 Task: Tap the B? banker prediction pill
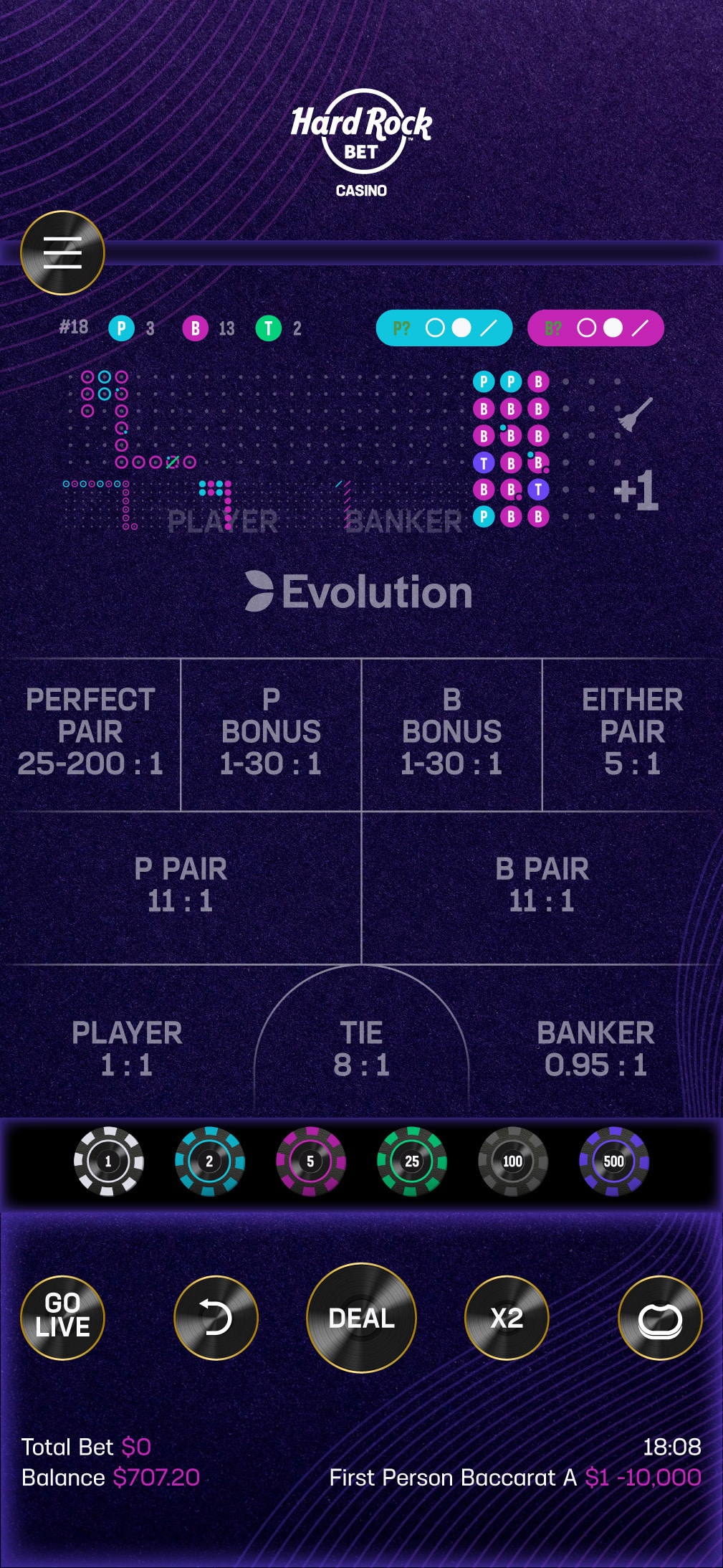click(x=595, y=328)
